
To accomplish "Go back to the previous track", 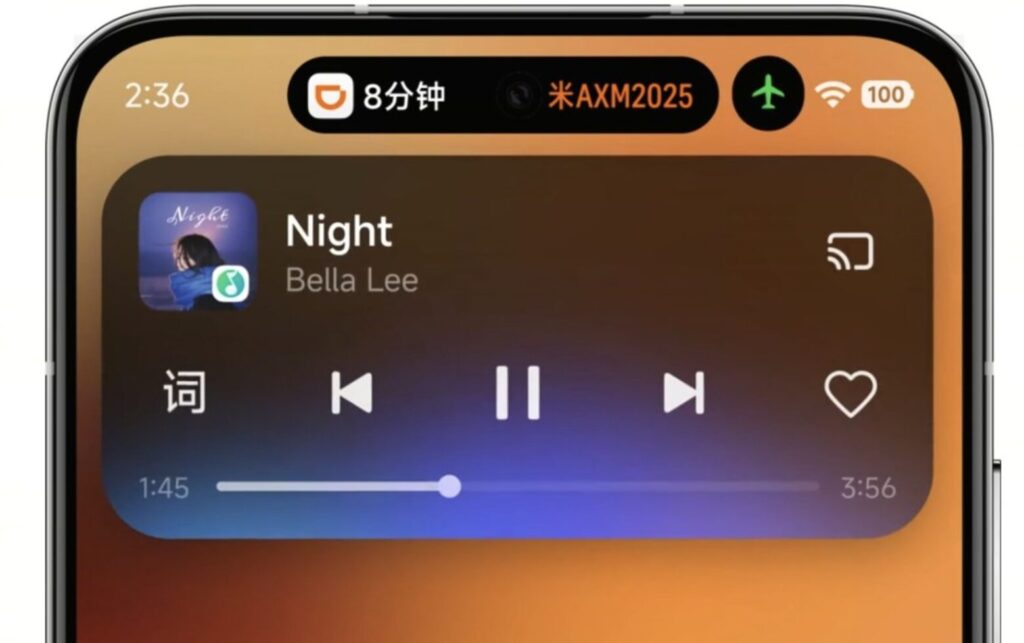I will coord(351,393).
